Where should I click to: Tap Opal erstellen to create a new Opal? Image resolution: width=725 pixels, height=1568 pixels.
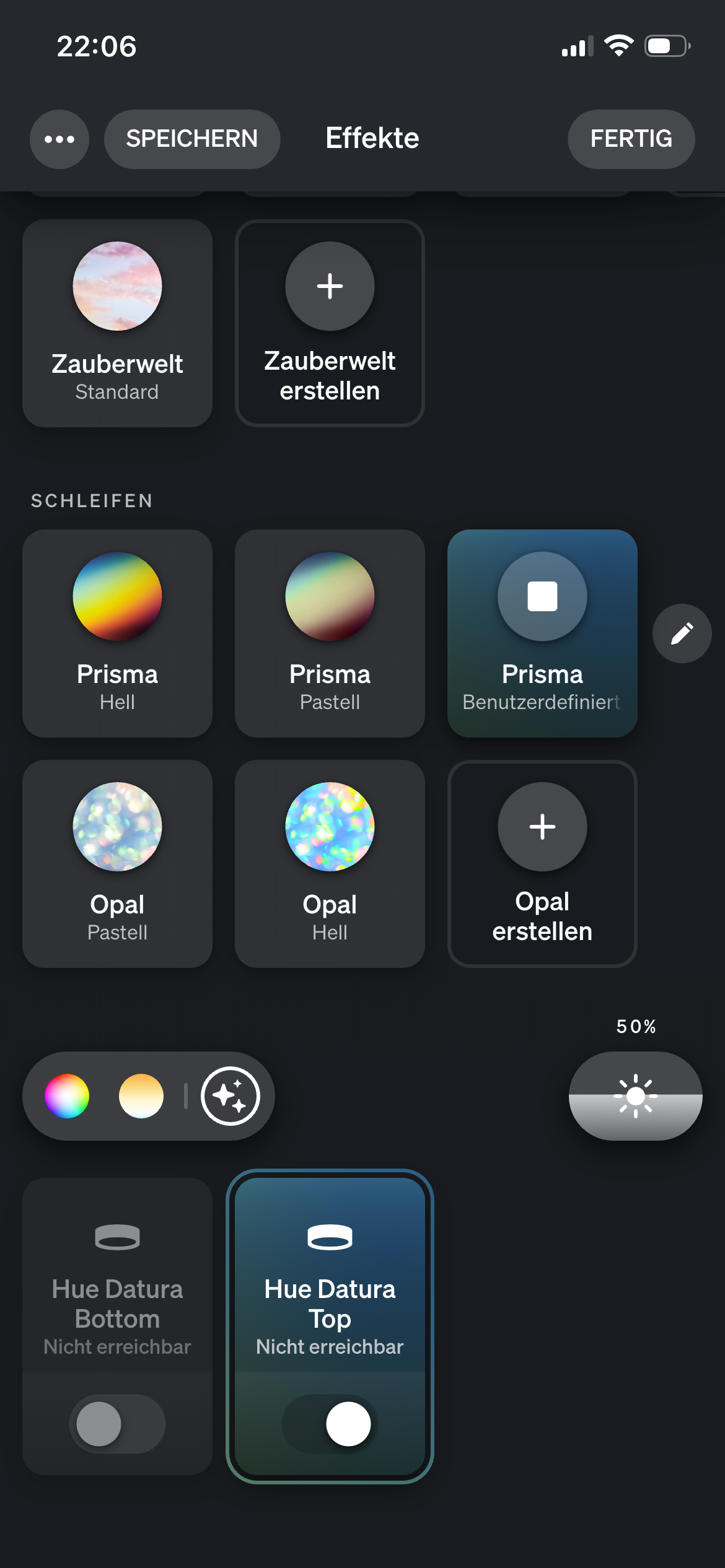(542, 864)
